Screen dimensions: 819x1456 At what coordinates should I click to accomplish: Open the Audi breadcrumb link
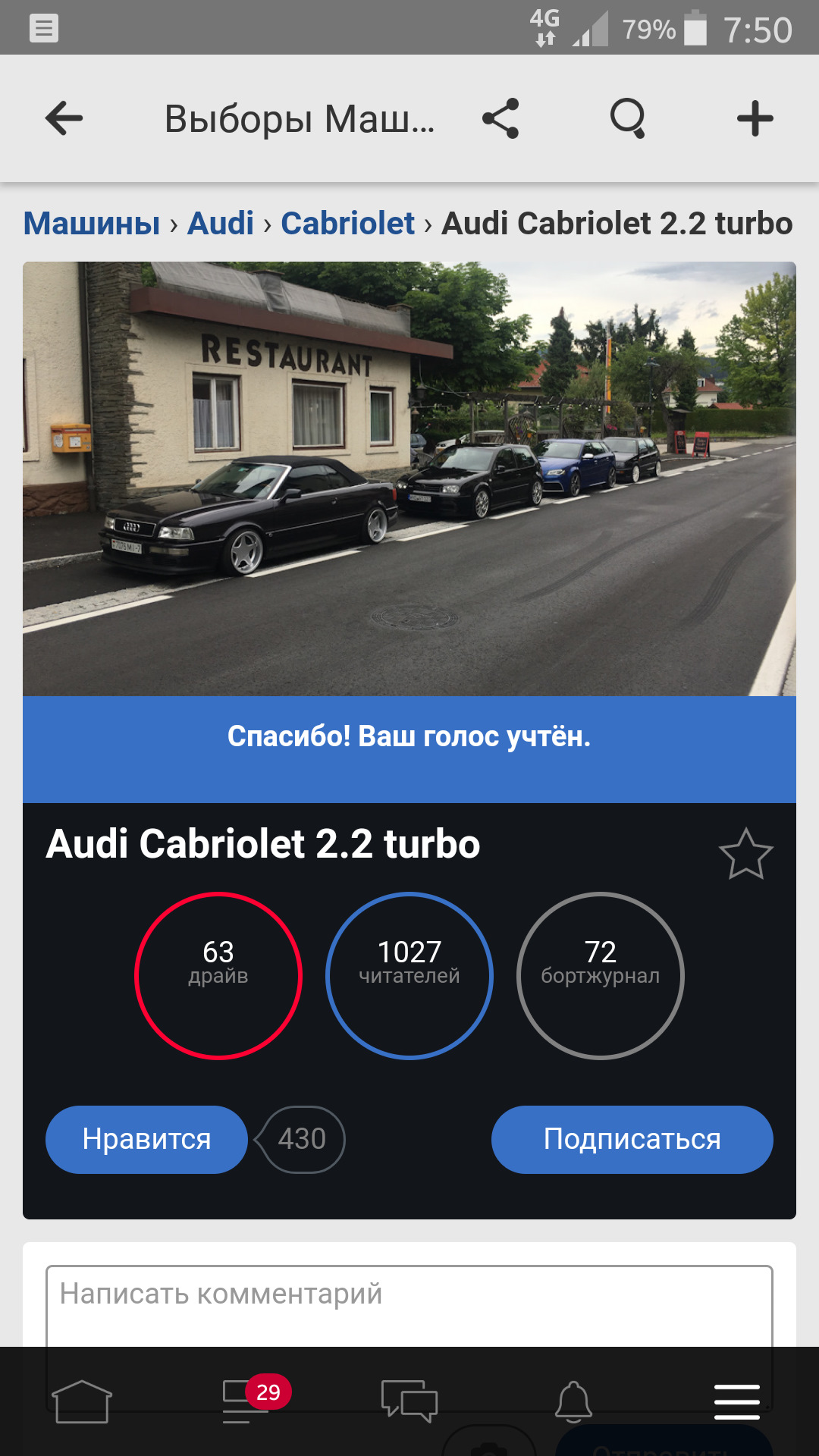(221, 224)
